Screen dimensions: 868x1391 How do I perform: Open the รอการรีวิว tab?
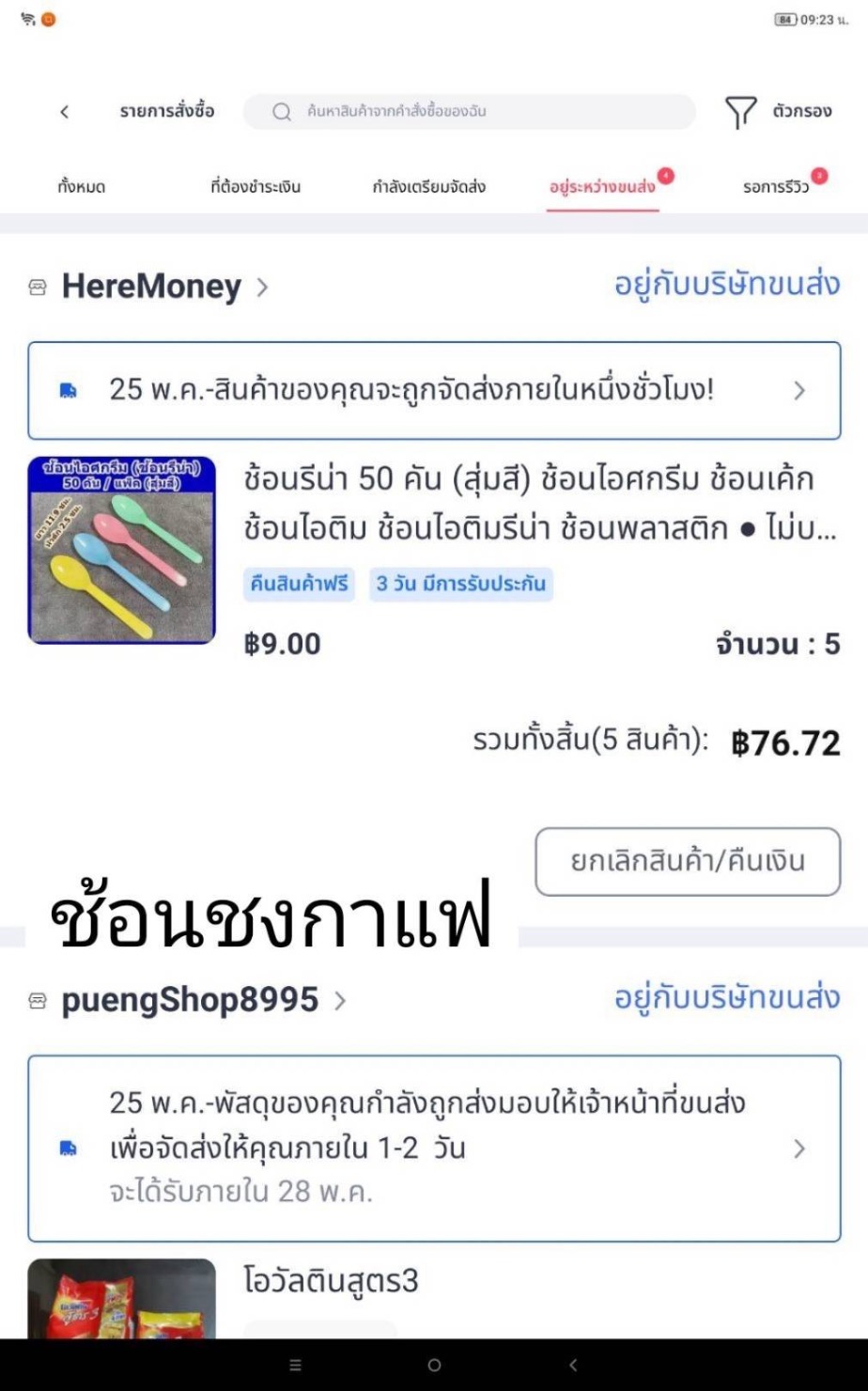(776, 187)
